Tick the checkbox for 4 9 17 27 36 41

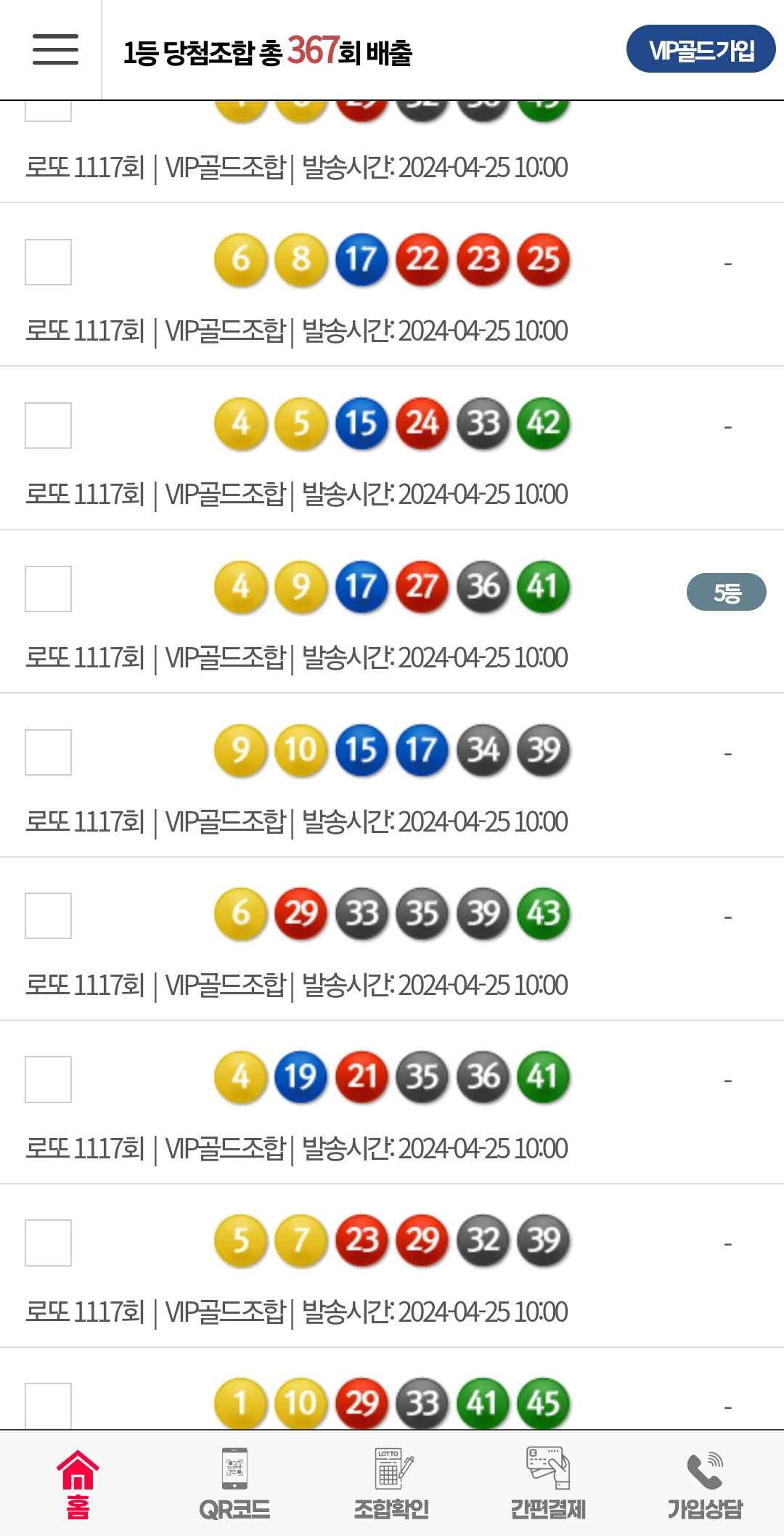tap(48, 589)
